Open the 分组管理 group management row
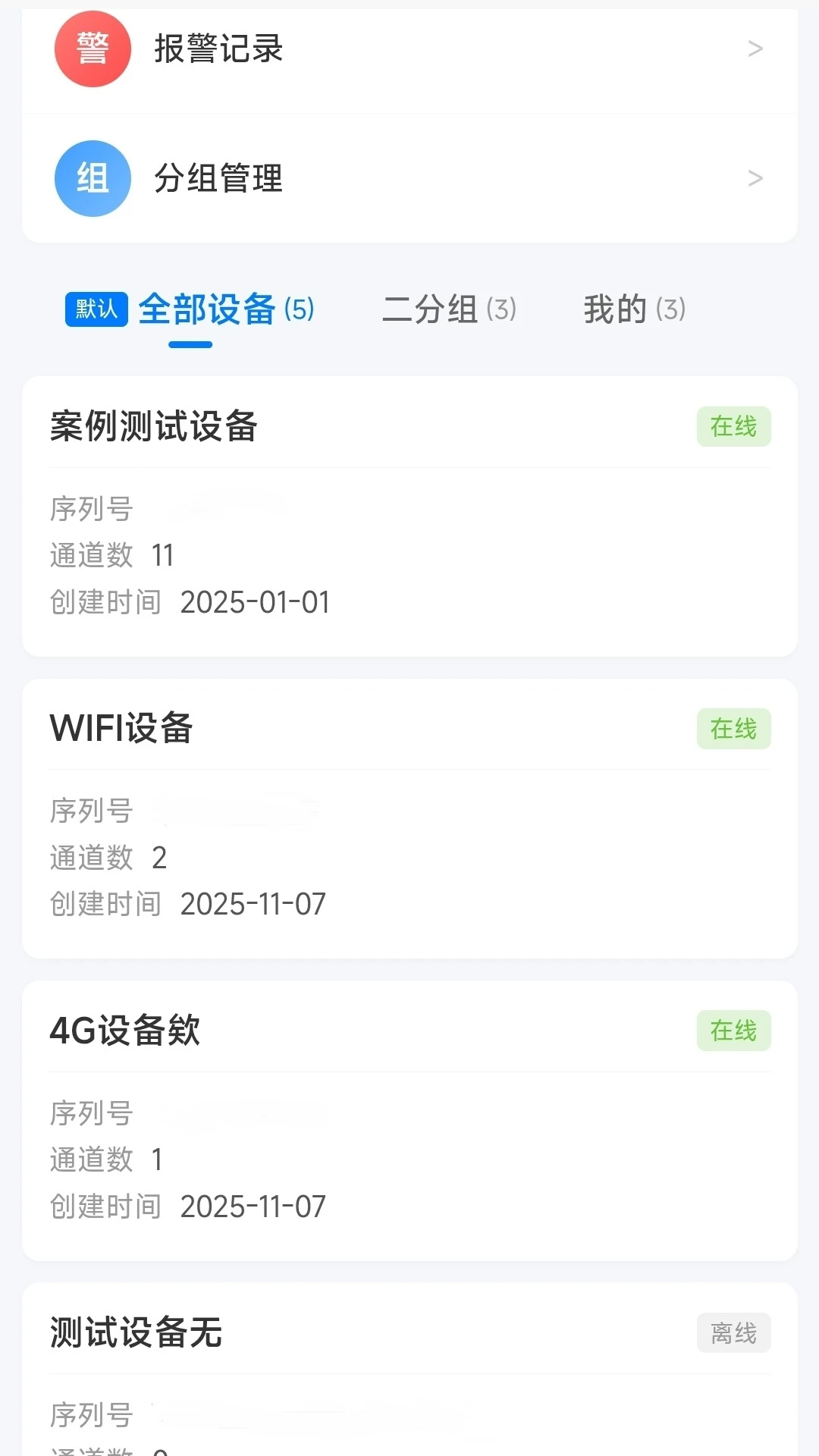819x1456 pixels. [218, 178]
